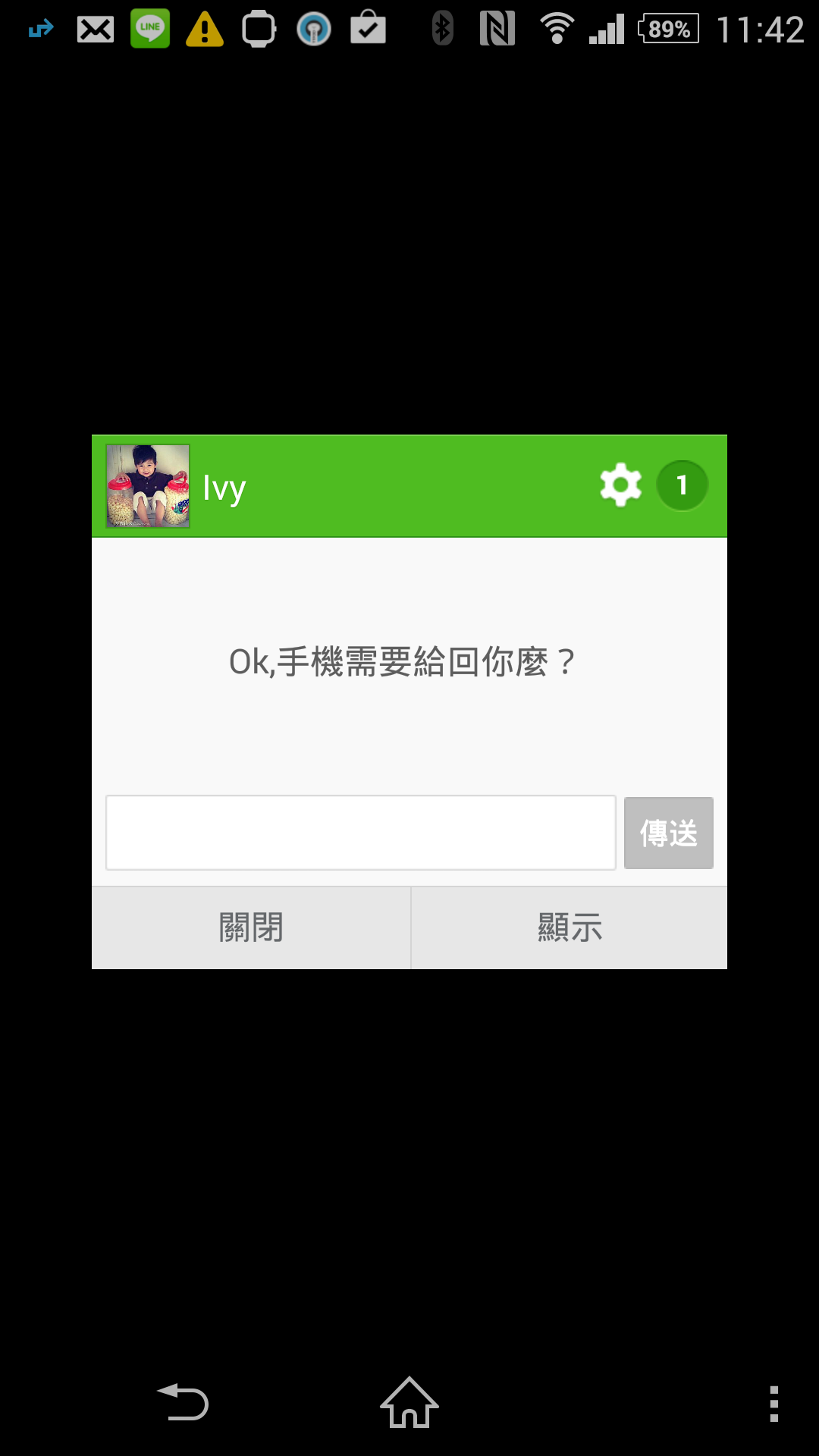Return to the home screen
This screenshot has height=1456, width=819.
[409, 1402]
